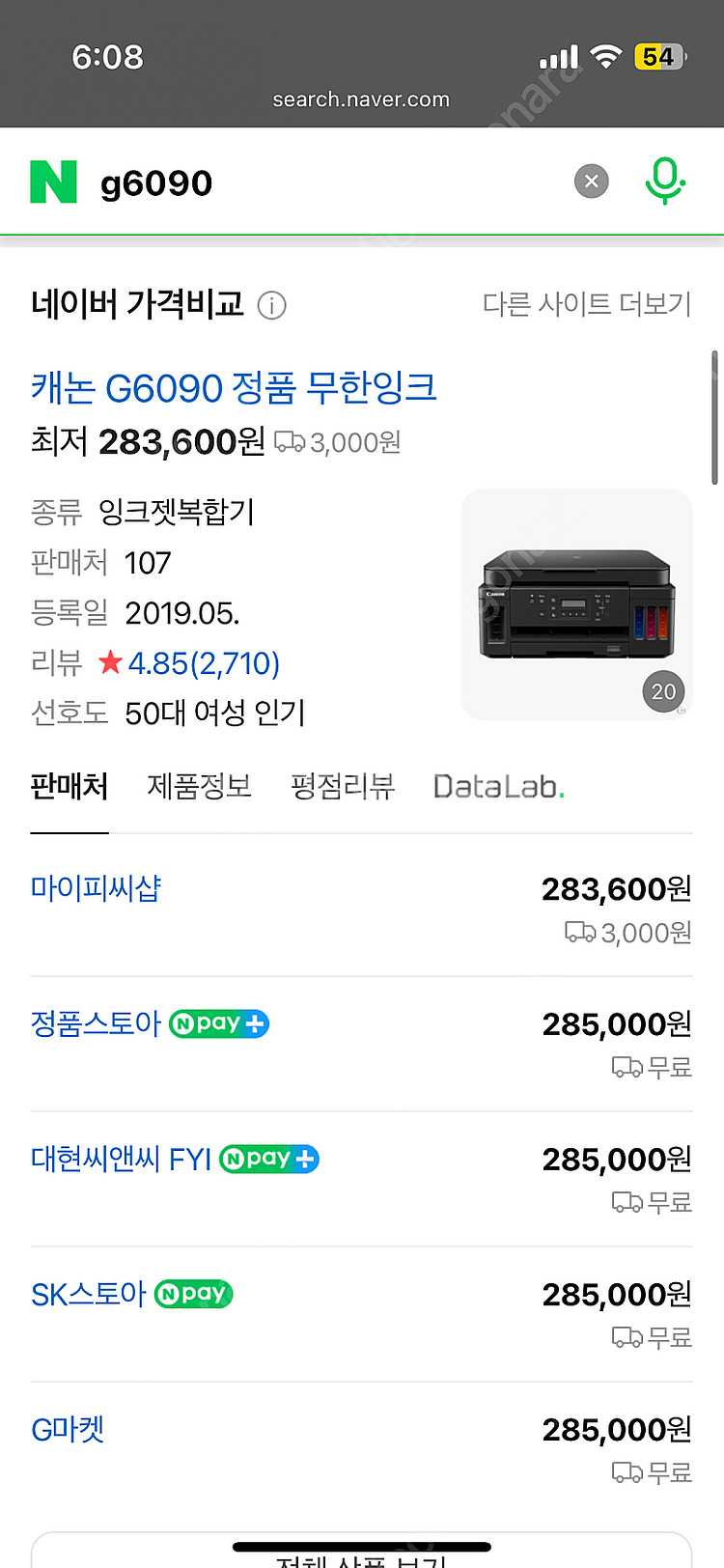Open 다른 사이트 더보기 link
The height and width of the screenshot is (1568, 724).
pyautogui.click(x=586, y=304)
